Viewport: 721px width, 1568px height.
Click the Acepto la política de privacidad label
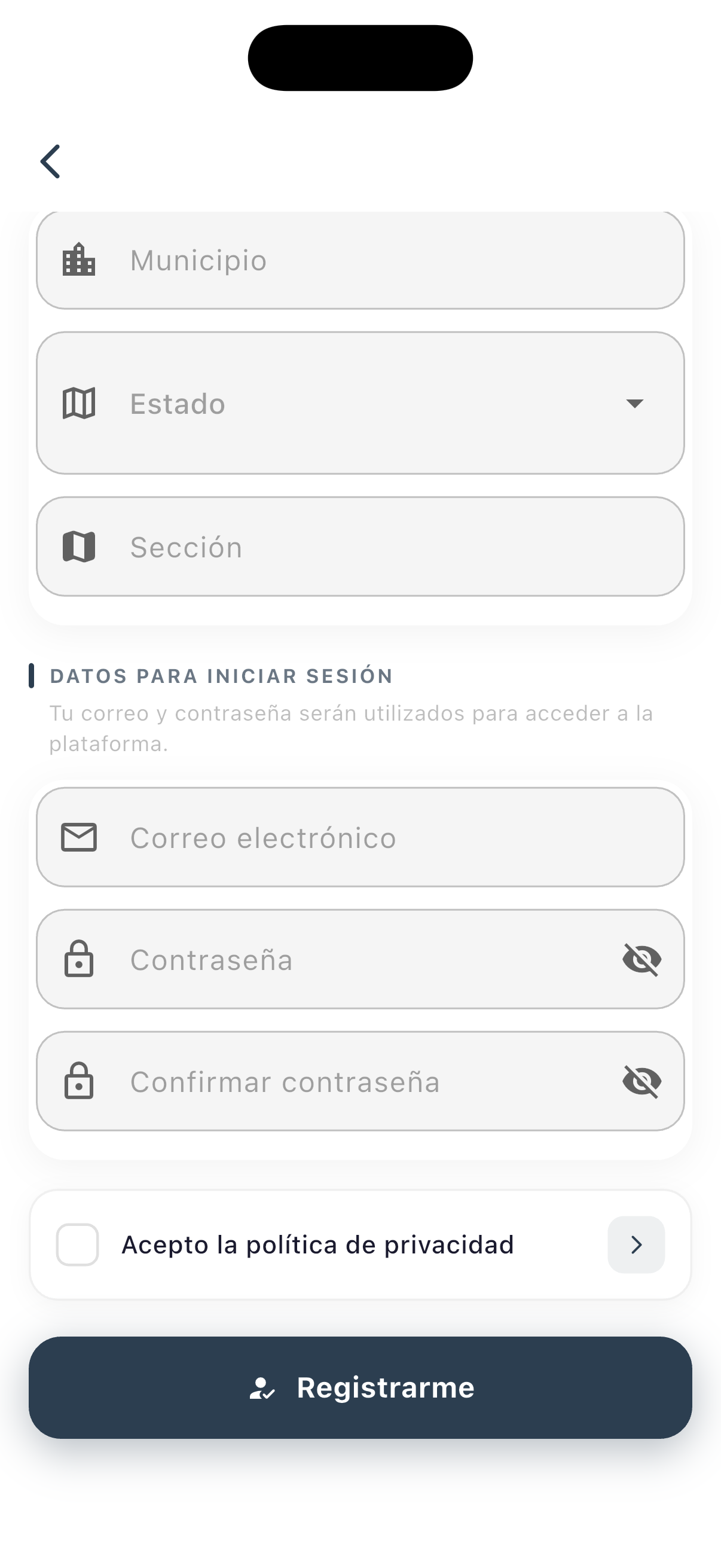click(317, 1244)
